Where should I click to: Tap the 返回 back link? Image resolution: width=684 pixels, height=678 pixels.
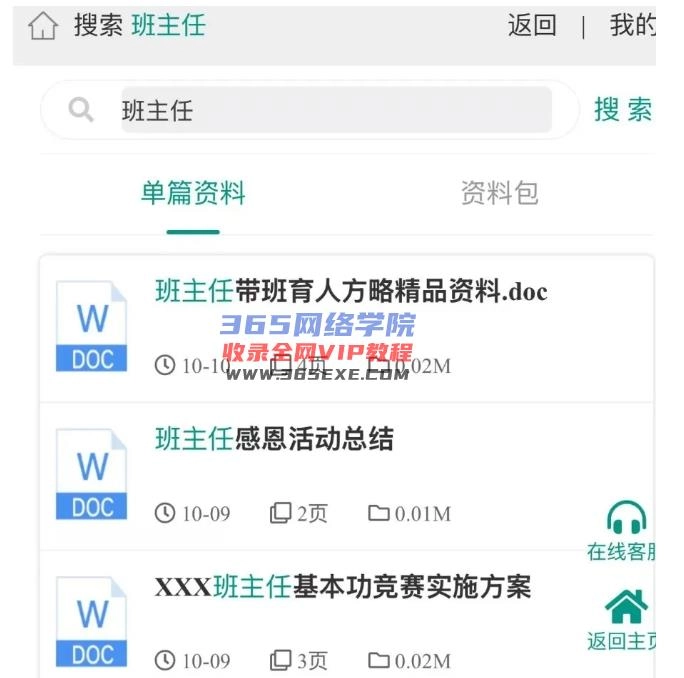point(532,26)
